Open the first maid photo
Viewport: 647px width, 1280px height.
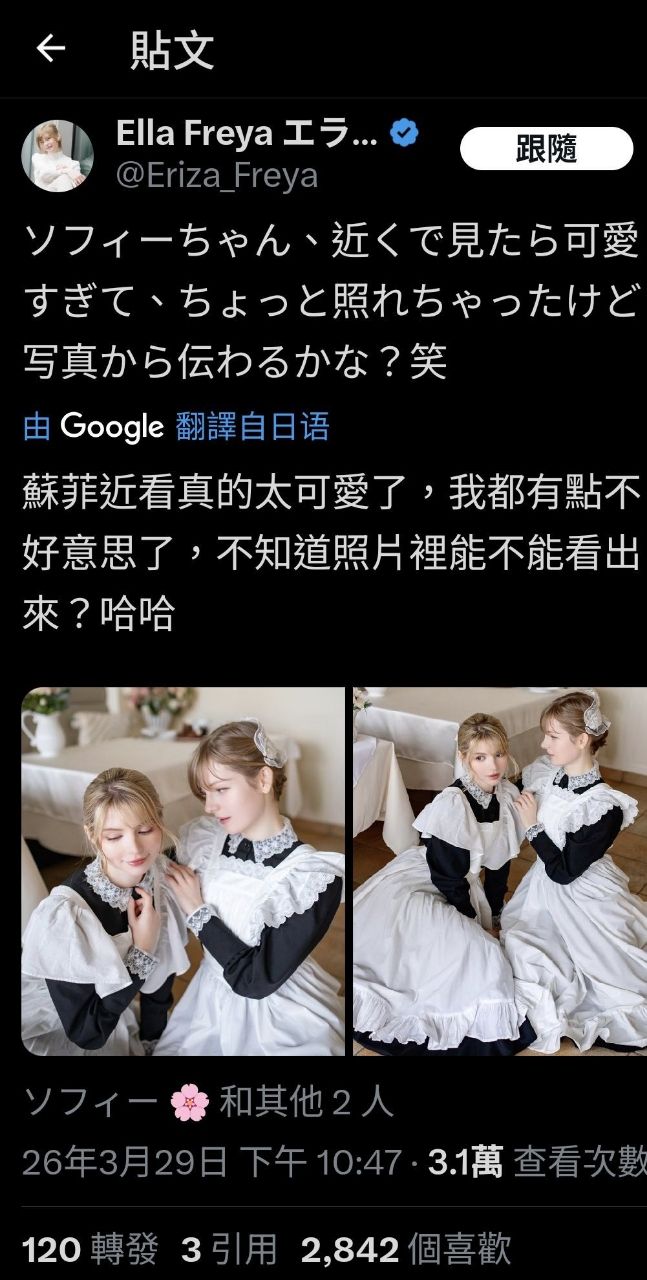pos(183,870)
